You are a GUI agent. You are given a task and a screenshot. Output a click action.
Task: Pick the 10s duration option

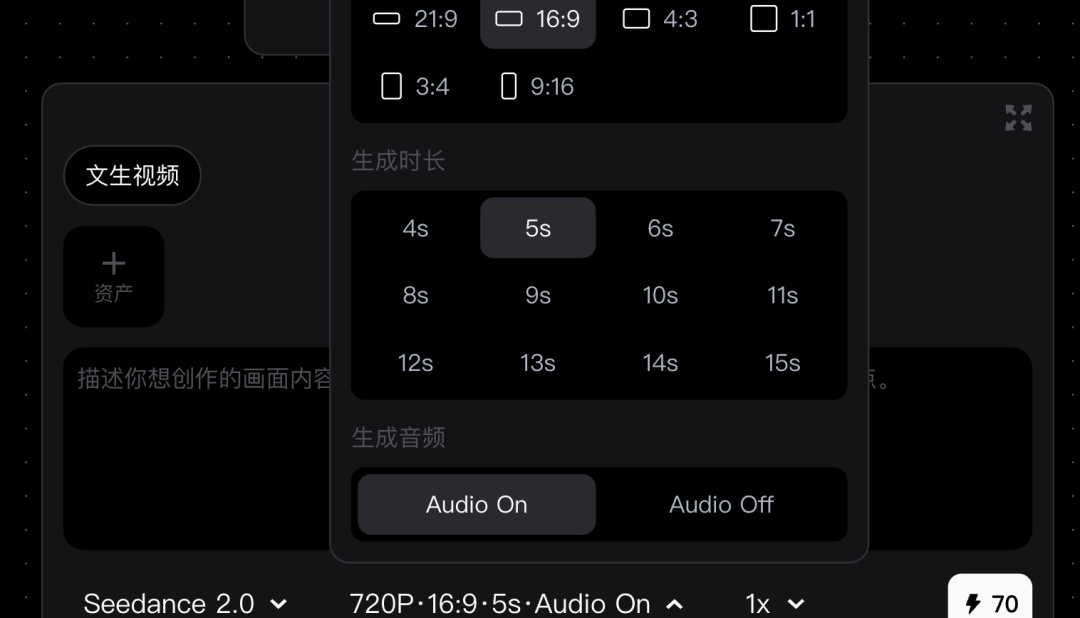click(x=660, y=296)
